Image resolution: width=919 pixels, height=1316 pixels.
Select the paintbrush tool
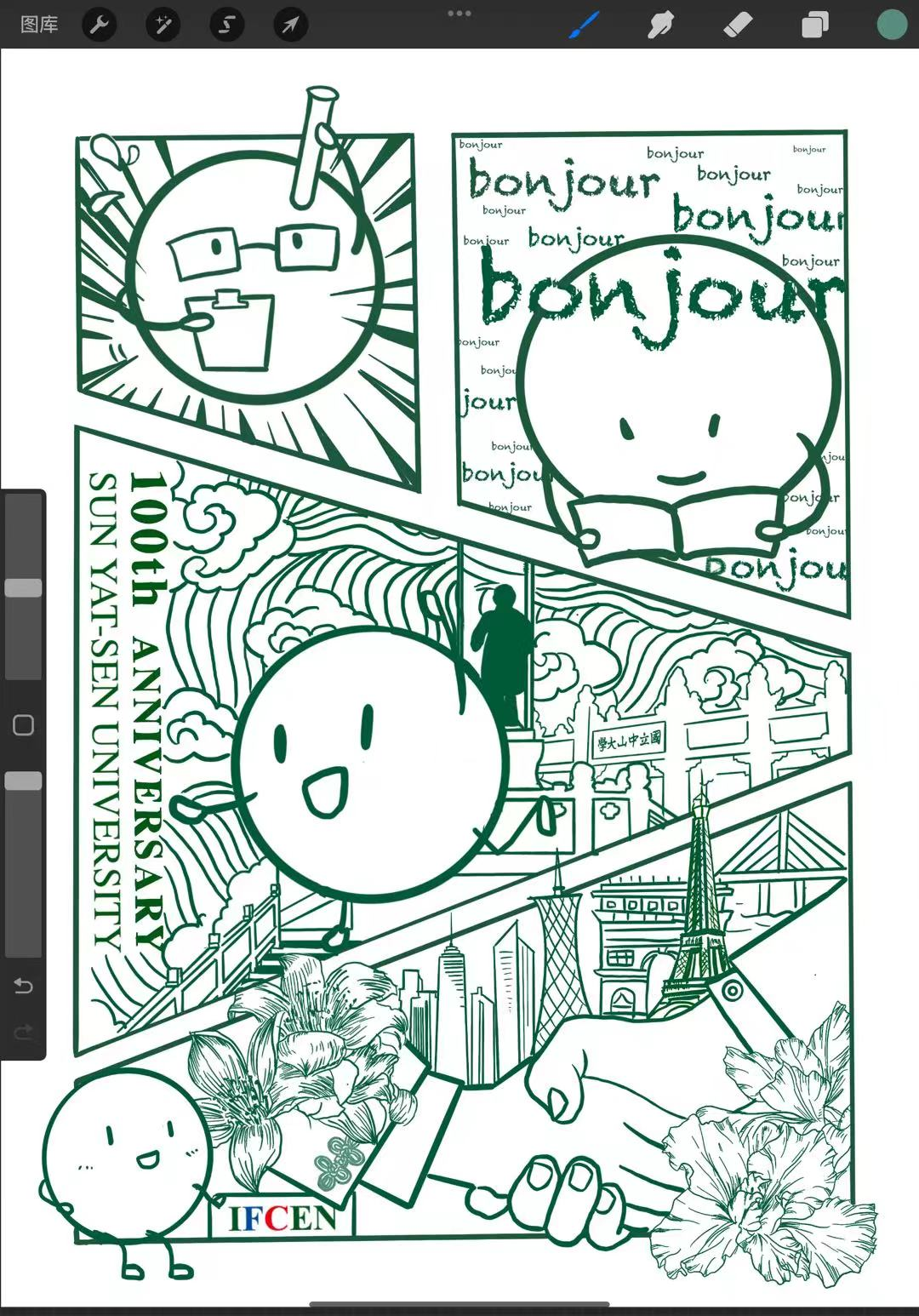(584, 25)
